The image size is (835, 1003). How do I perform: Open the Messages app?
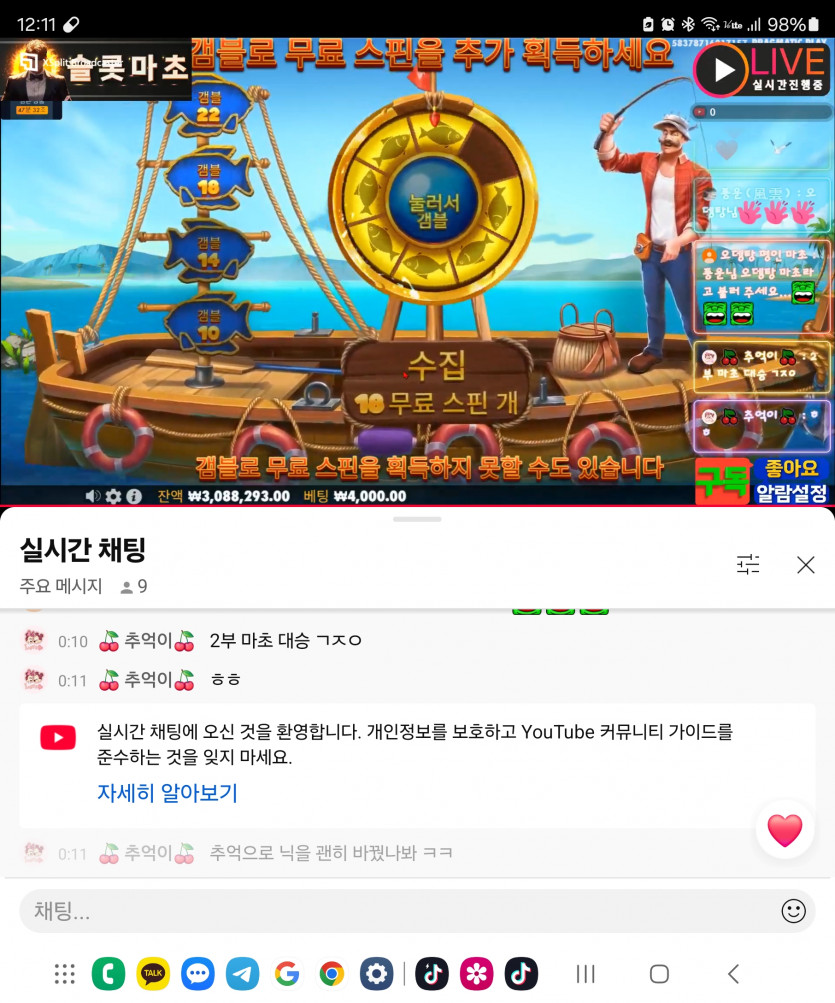click(x=198, y=973)
